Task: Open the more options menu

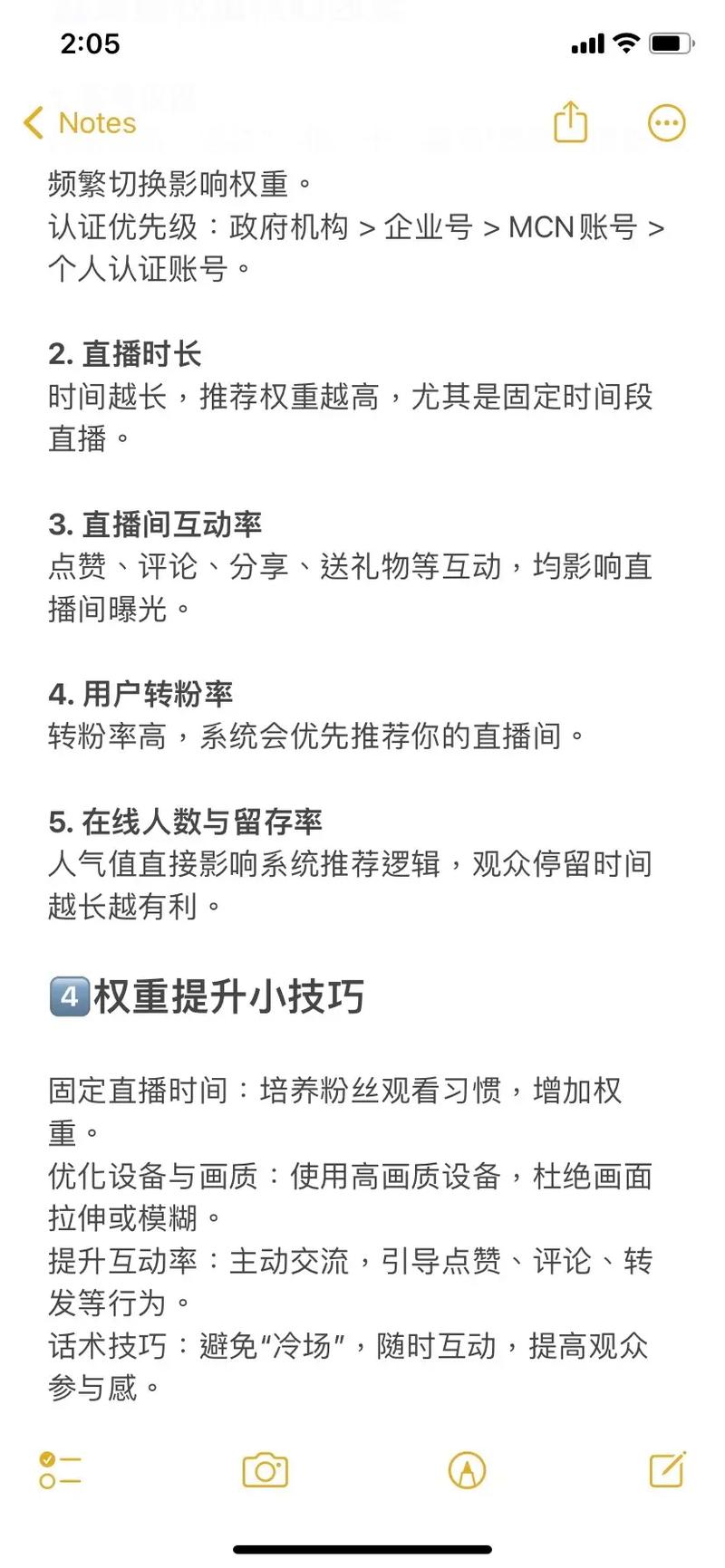Action: pyautogui.click(x=666, y=123)
